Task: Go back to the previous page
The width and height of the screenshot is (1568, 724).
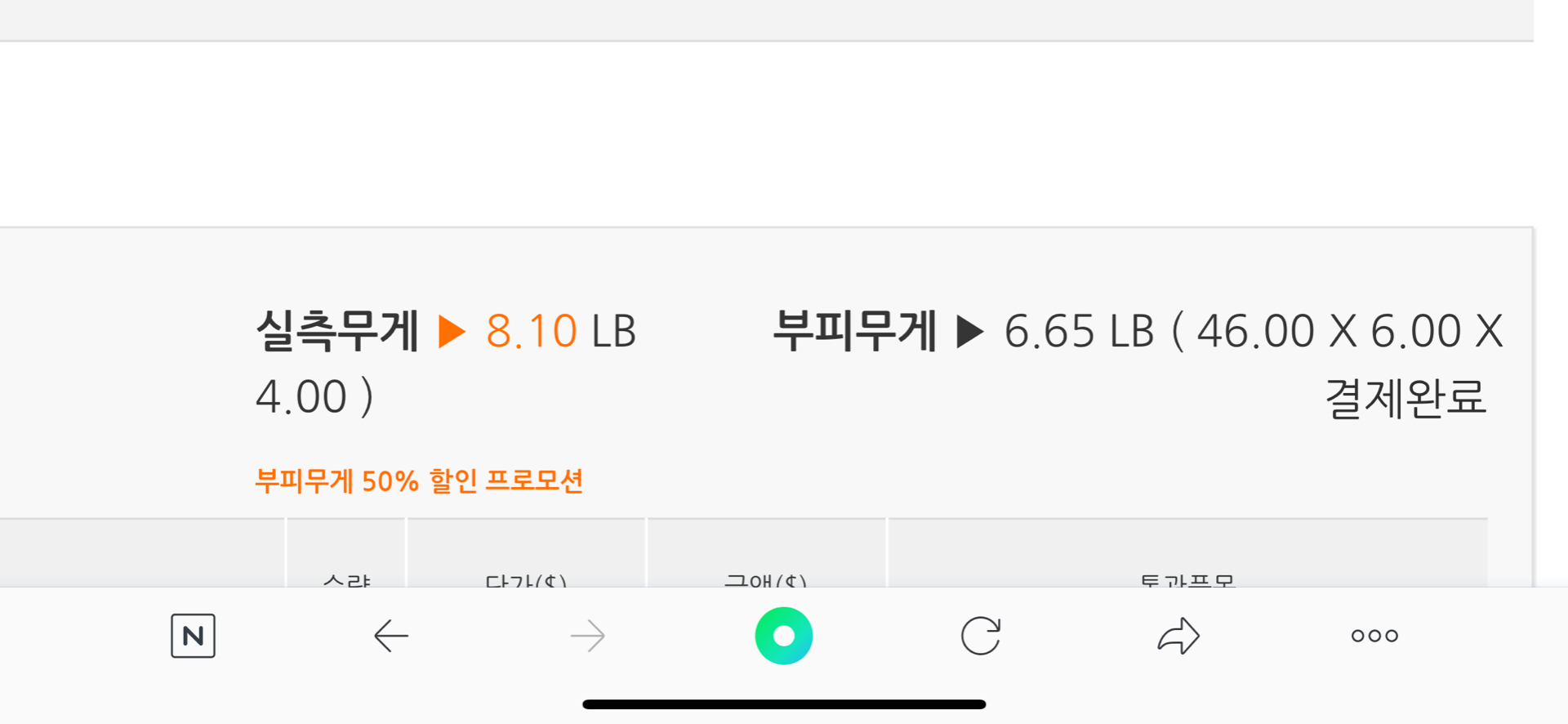Action: point(390,636)
